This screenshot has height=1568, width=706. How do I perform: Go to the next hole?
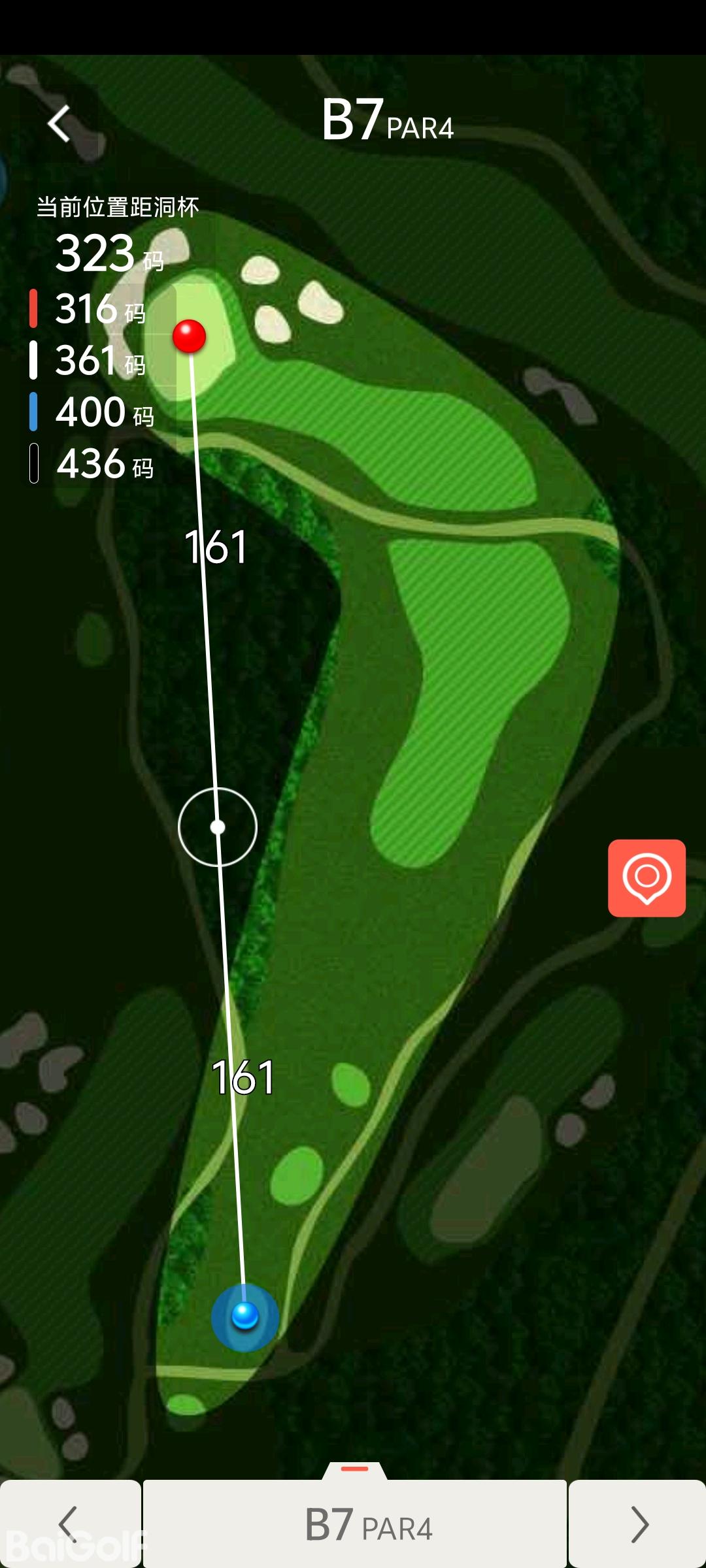[x=638, y=1524]
